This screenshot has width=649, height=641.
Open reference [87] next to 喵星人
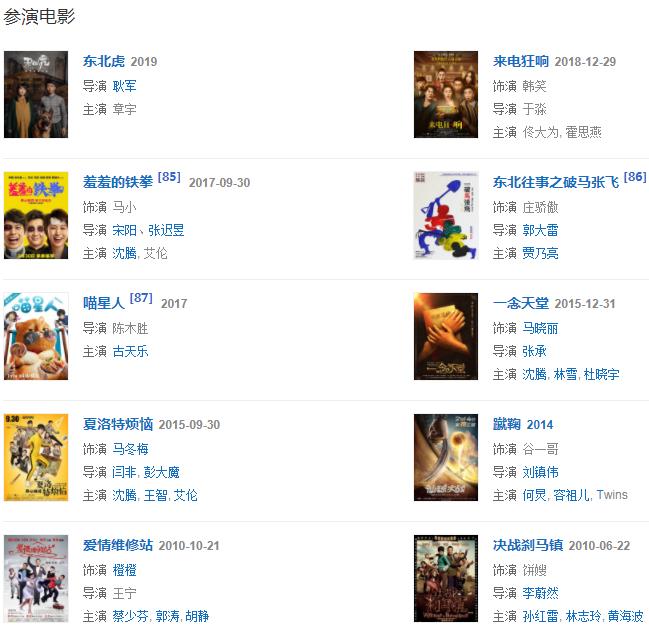(141, 298)
